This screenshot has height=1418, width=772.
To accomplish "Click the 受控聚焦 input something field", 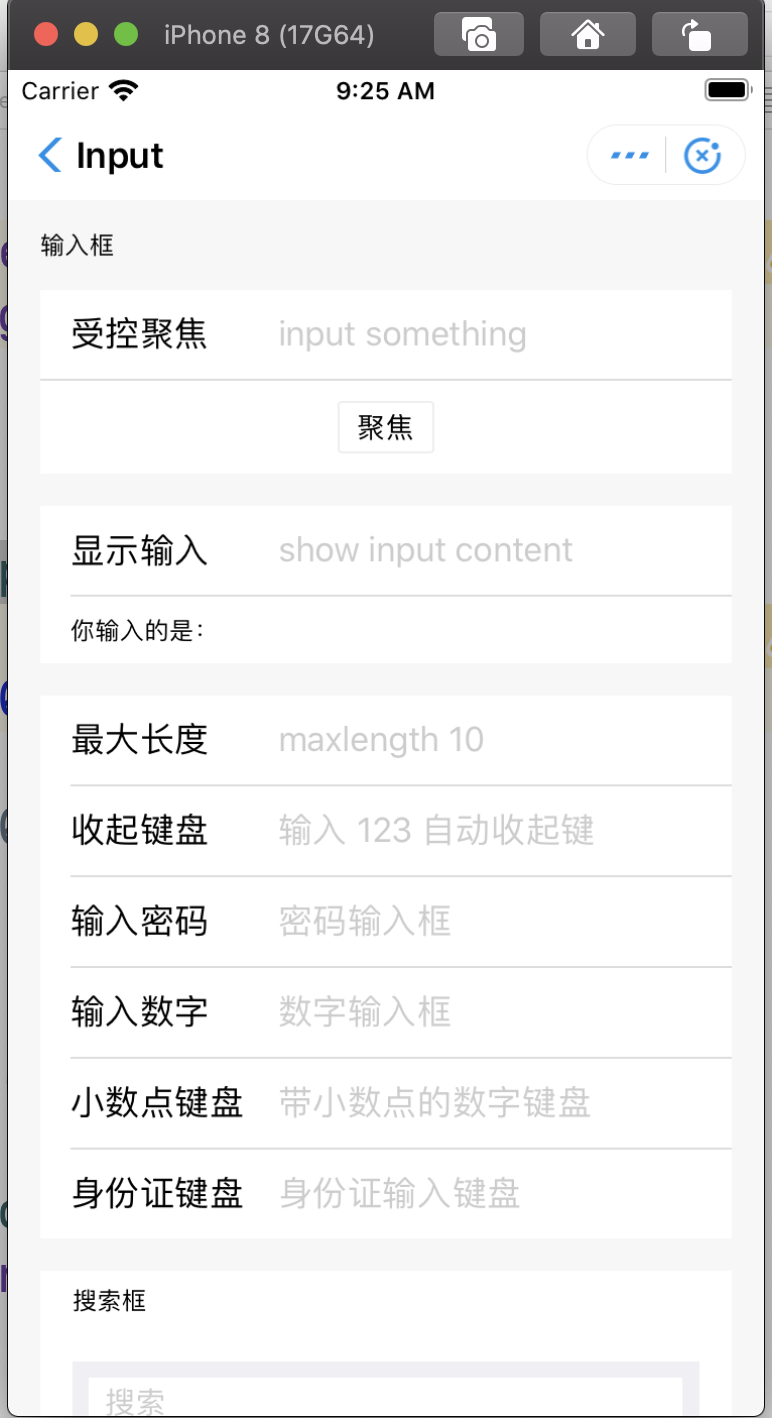I will [x=450, y=334].
